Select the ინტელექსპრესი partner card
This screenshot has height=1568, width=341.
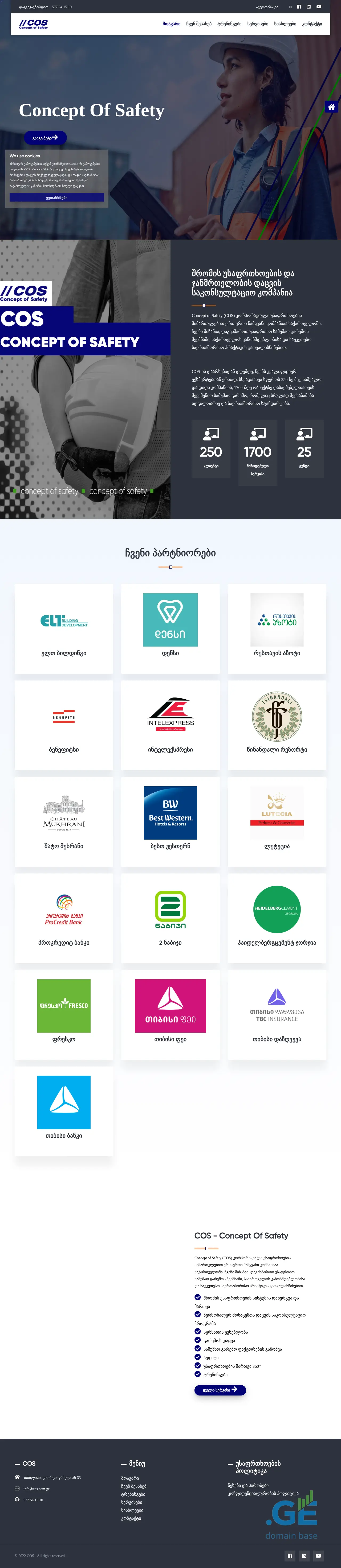click(x=170, y=724)
